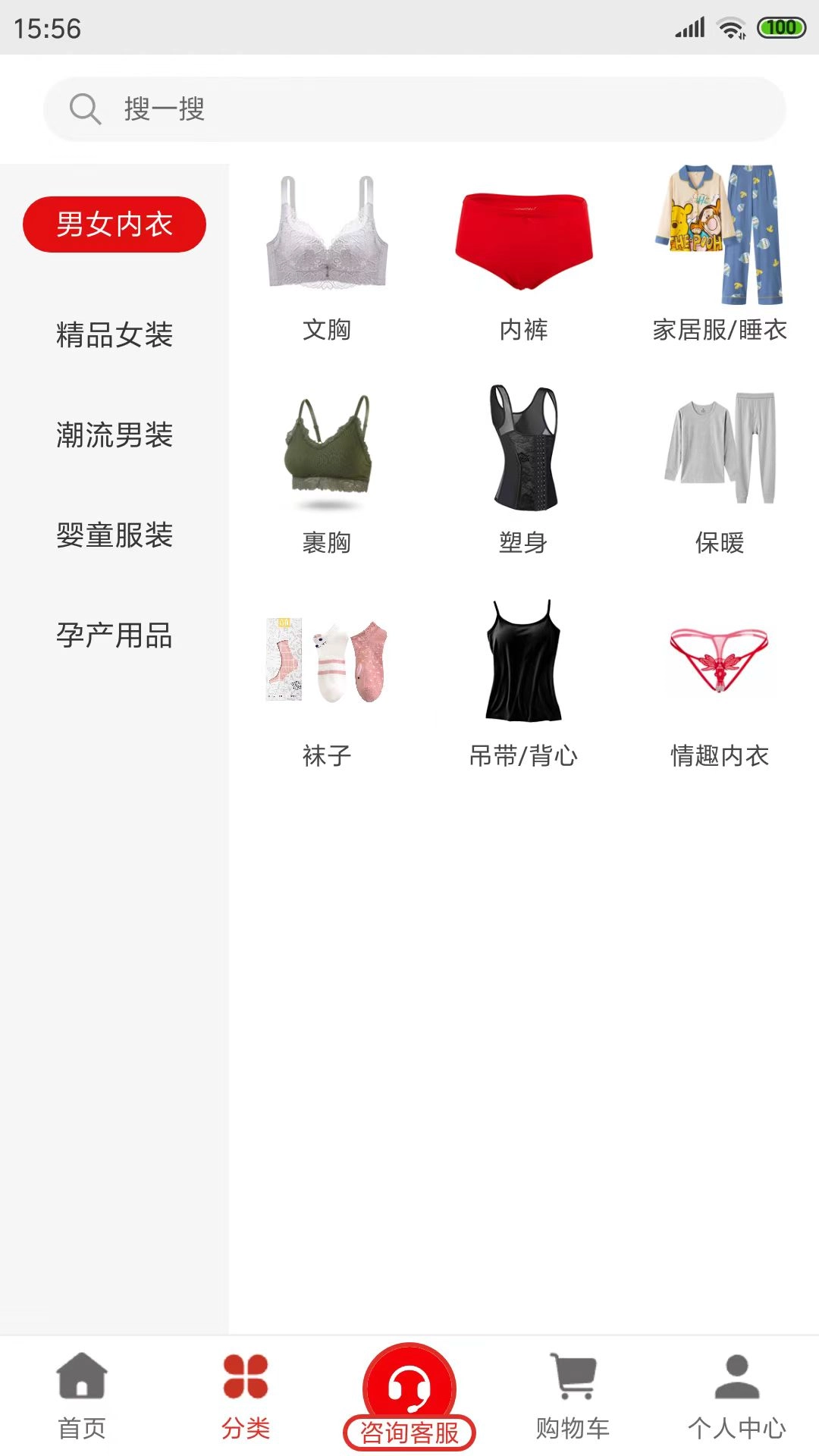Screen dimensions: 819x1456
Task: Open customer service via the 咨询客服 headset icon
Action: coord(409,1388)
